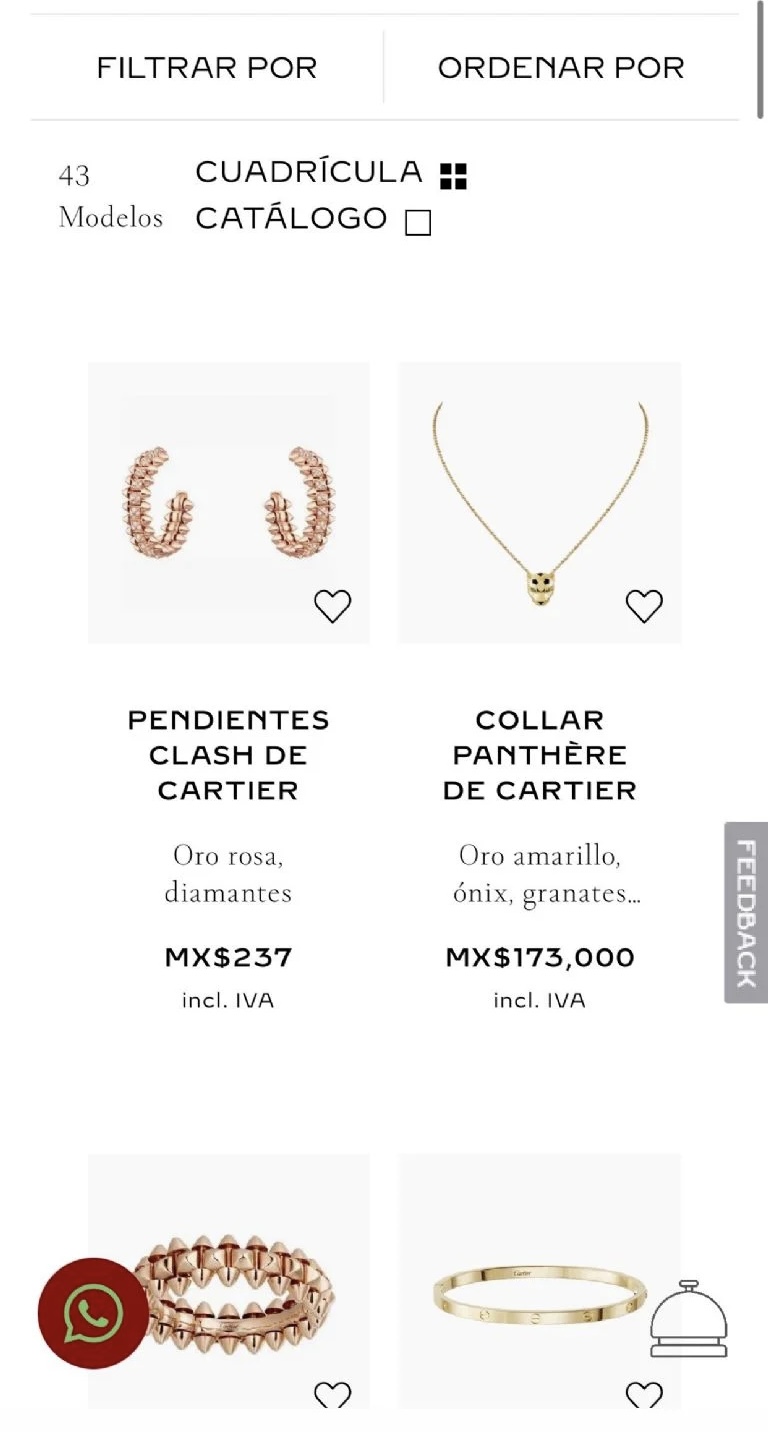Open the Feedback side tab

746,912
